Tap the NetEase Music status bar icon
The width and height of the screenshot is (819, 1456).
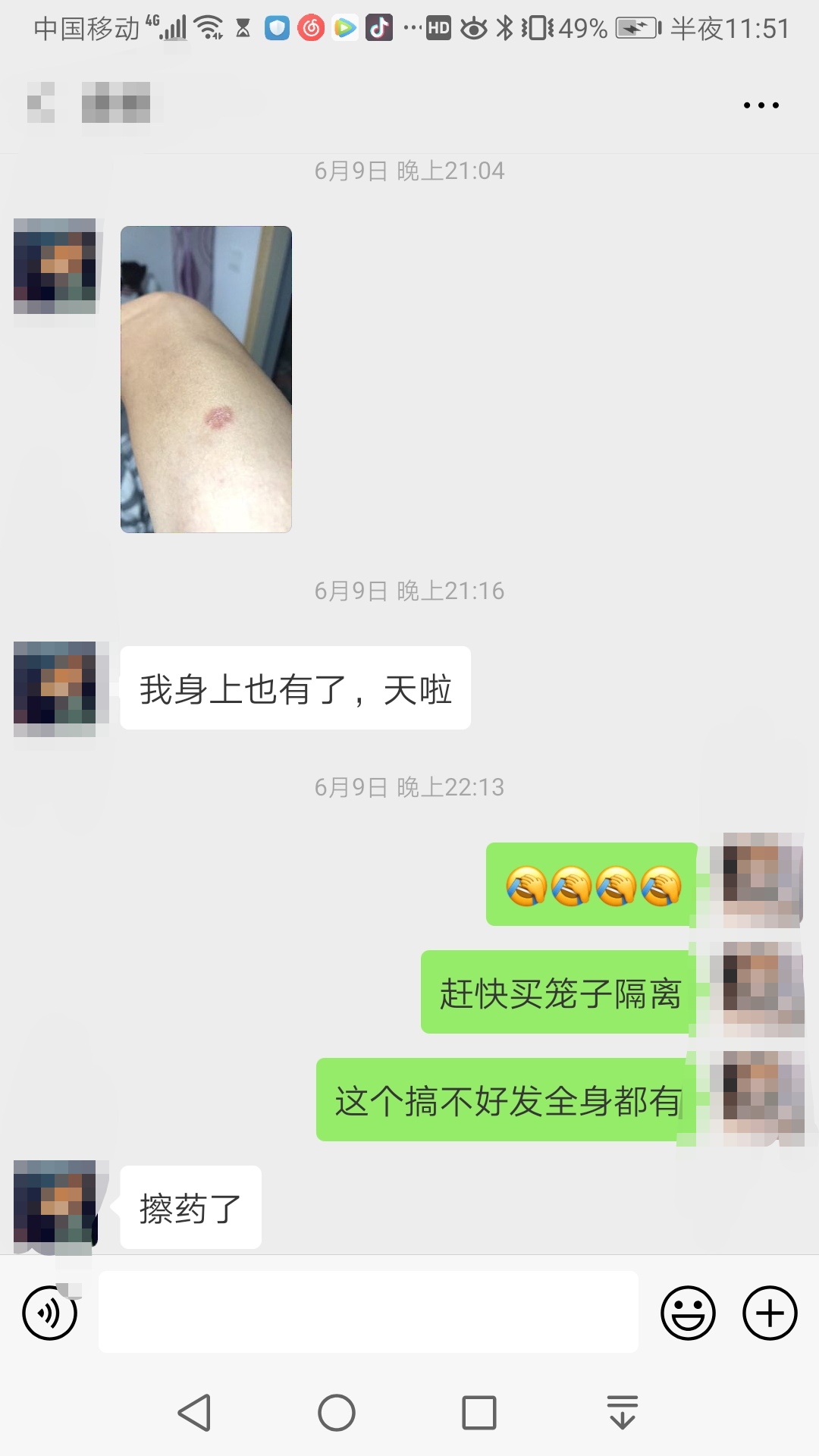coord(309,29)
